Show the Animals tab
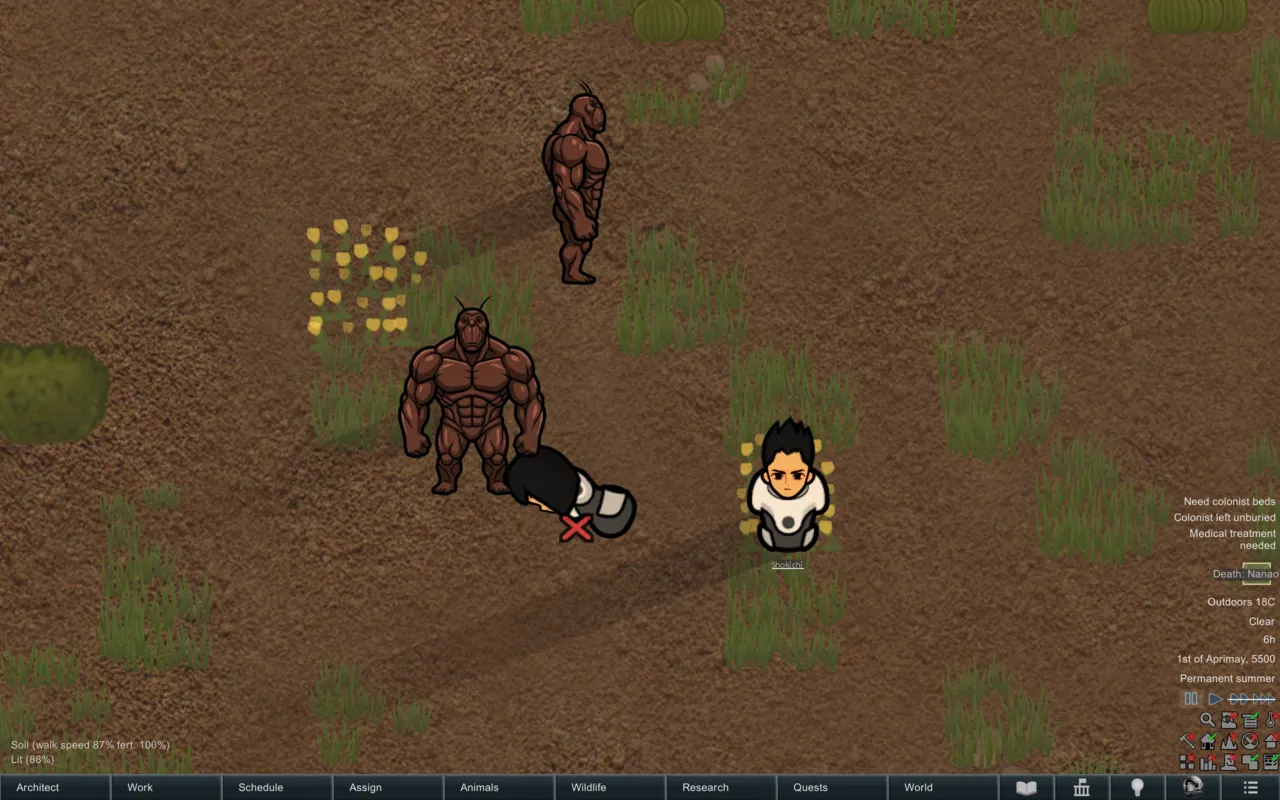This screenshot has width=1280, height=800. point(499,787)
